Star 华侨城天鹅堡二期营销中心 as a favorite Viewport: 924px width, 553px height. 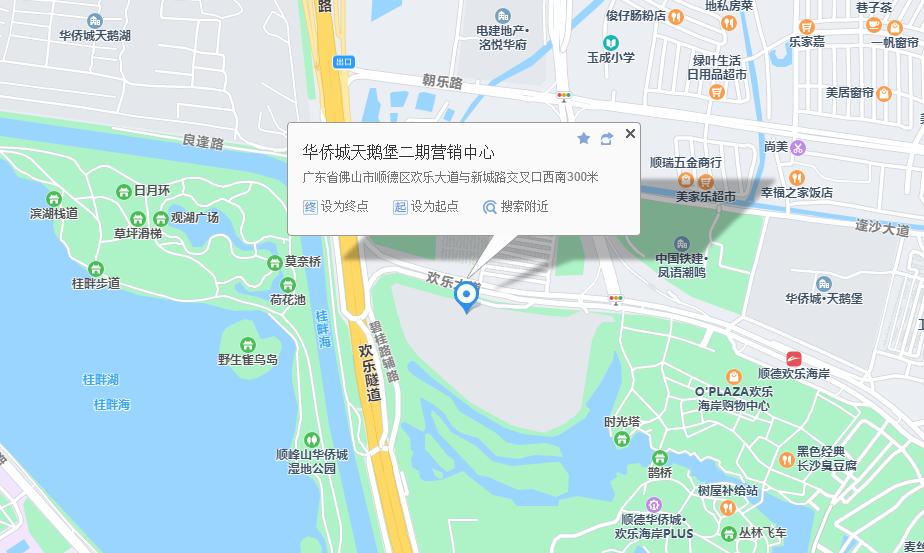[584, 139]
